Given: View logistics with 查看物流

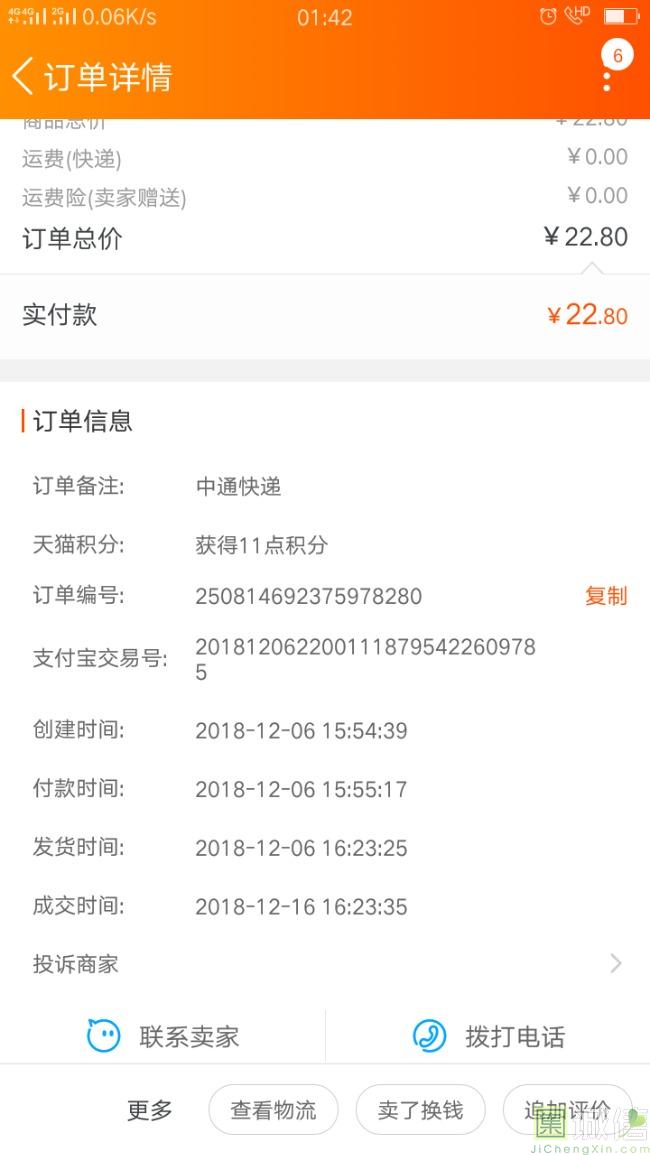Looking at the screenshot, I should (273, 1109).
